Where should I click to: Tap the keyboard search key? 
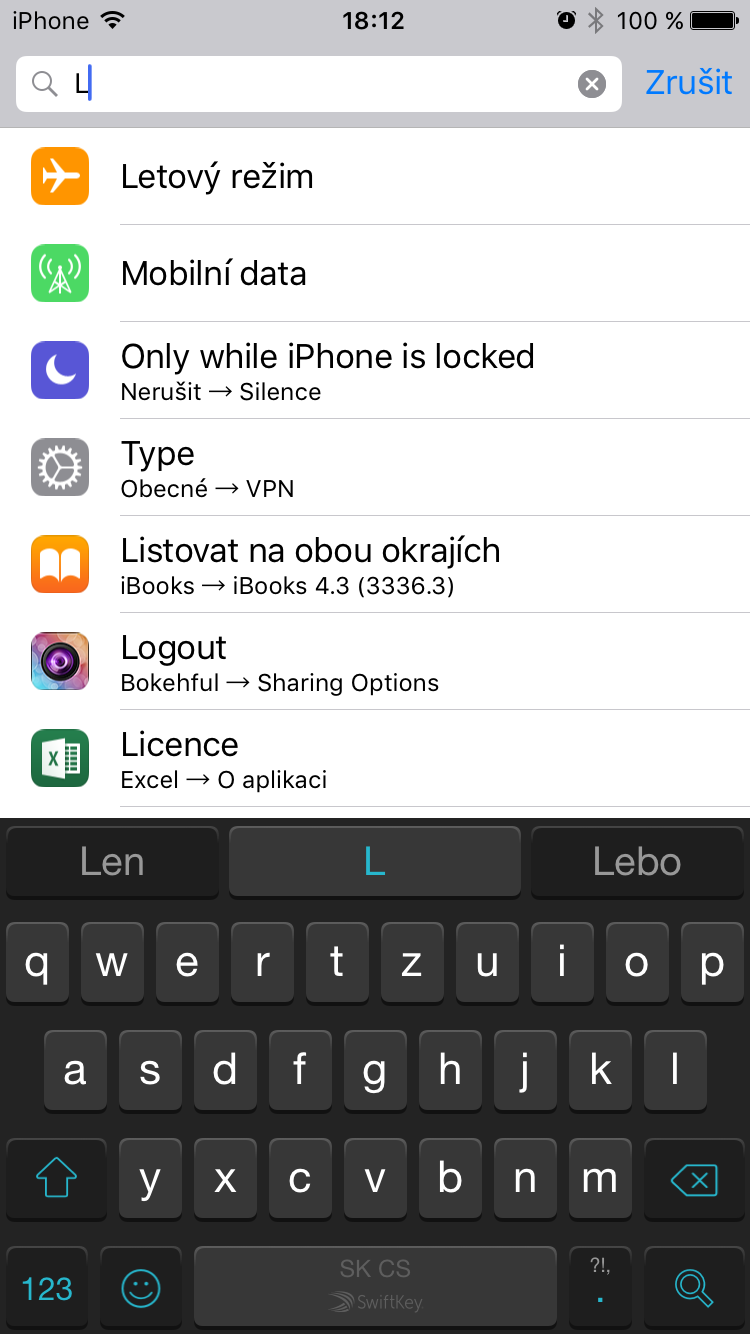pyautogui.click(x=694, y=1288)
